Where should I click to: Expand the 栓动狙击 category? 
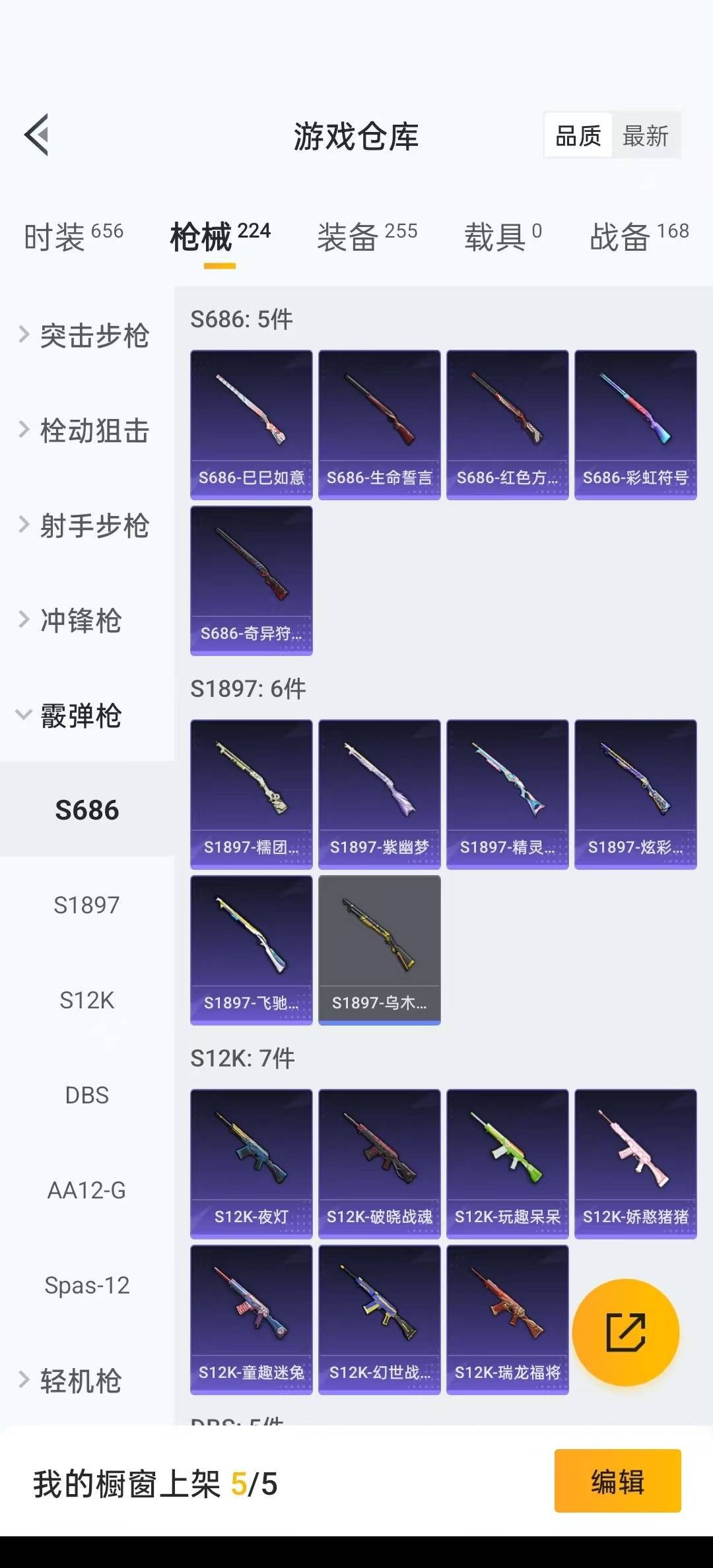point(86,430)
